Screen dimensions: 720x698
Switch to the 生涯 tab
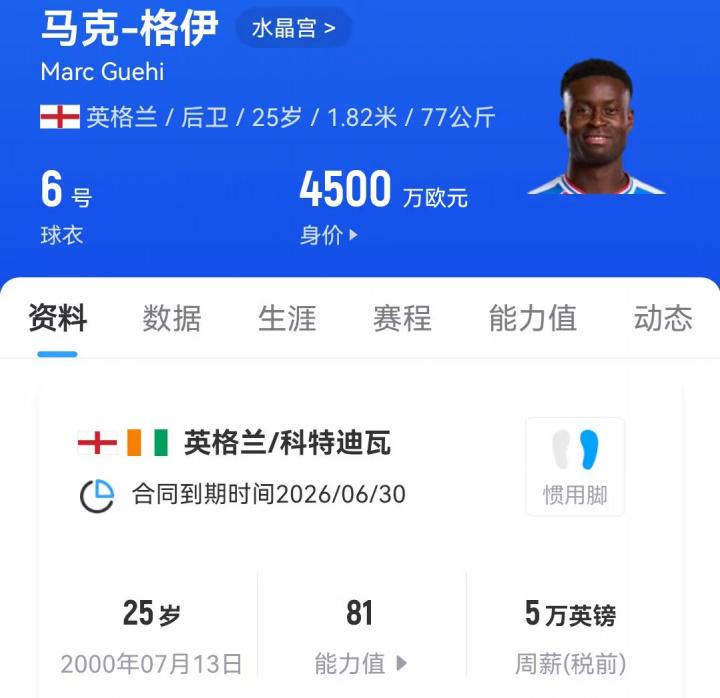[287, 318]
